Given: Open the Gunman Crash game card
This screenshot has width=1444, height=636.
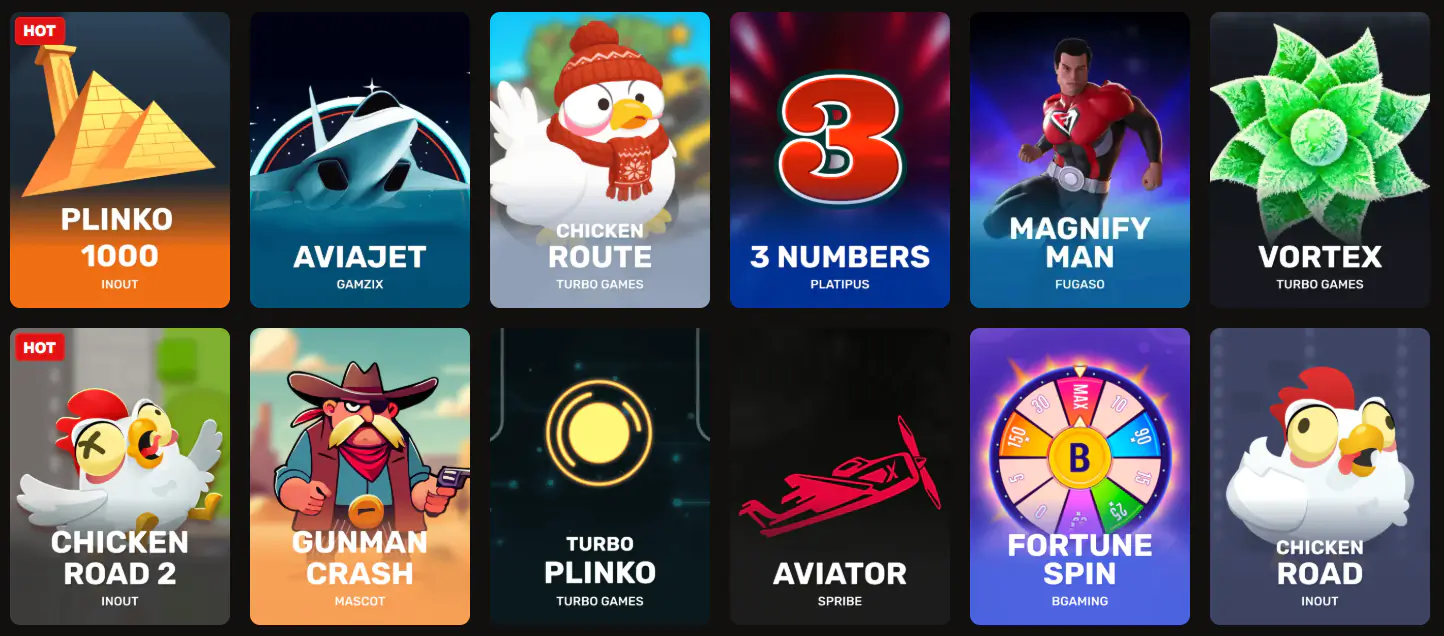Looking at the screenshot, I should click(360, 476).
